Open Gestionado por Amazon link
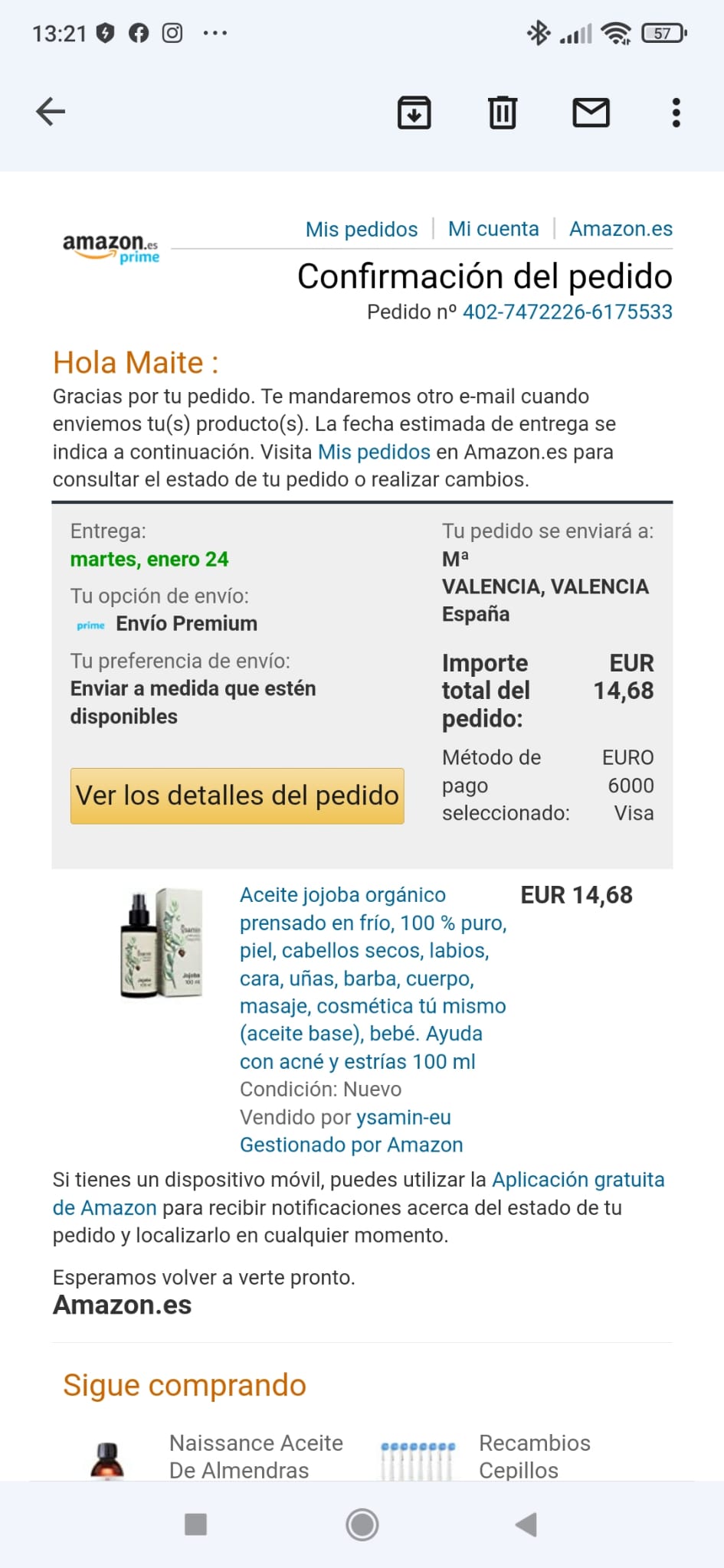The width and height of the screenshot is (724, 1568). point(351,1145)
